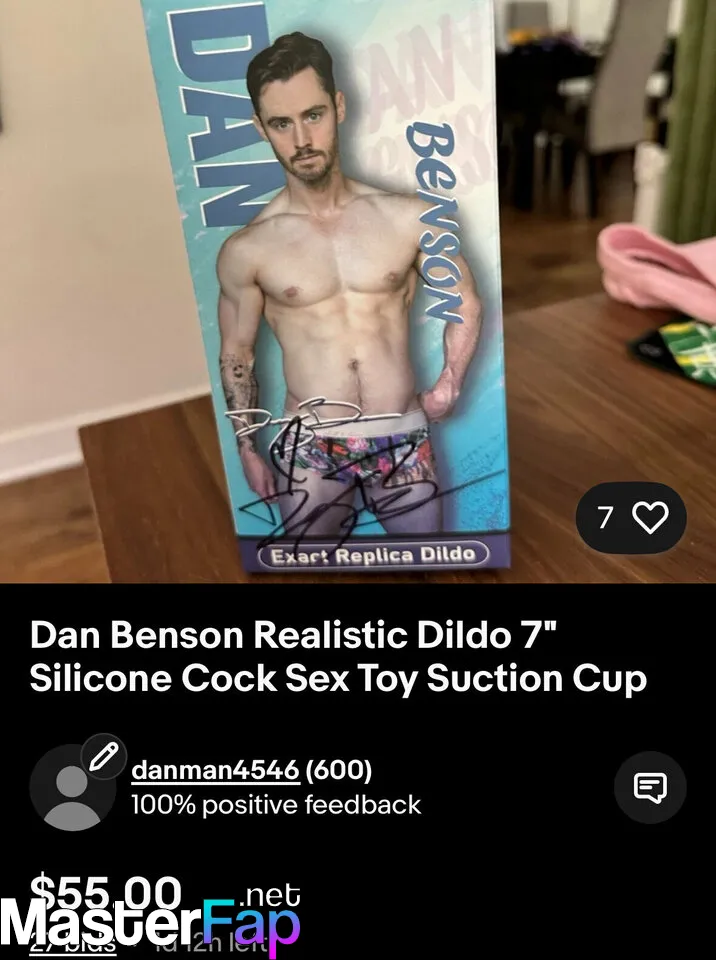Open seller danman4546's profile
Image resolution: width=716 pixels, height=960 pixels.
click(215, 770)
